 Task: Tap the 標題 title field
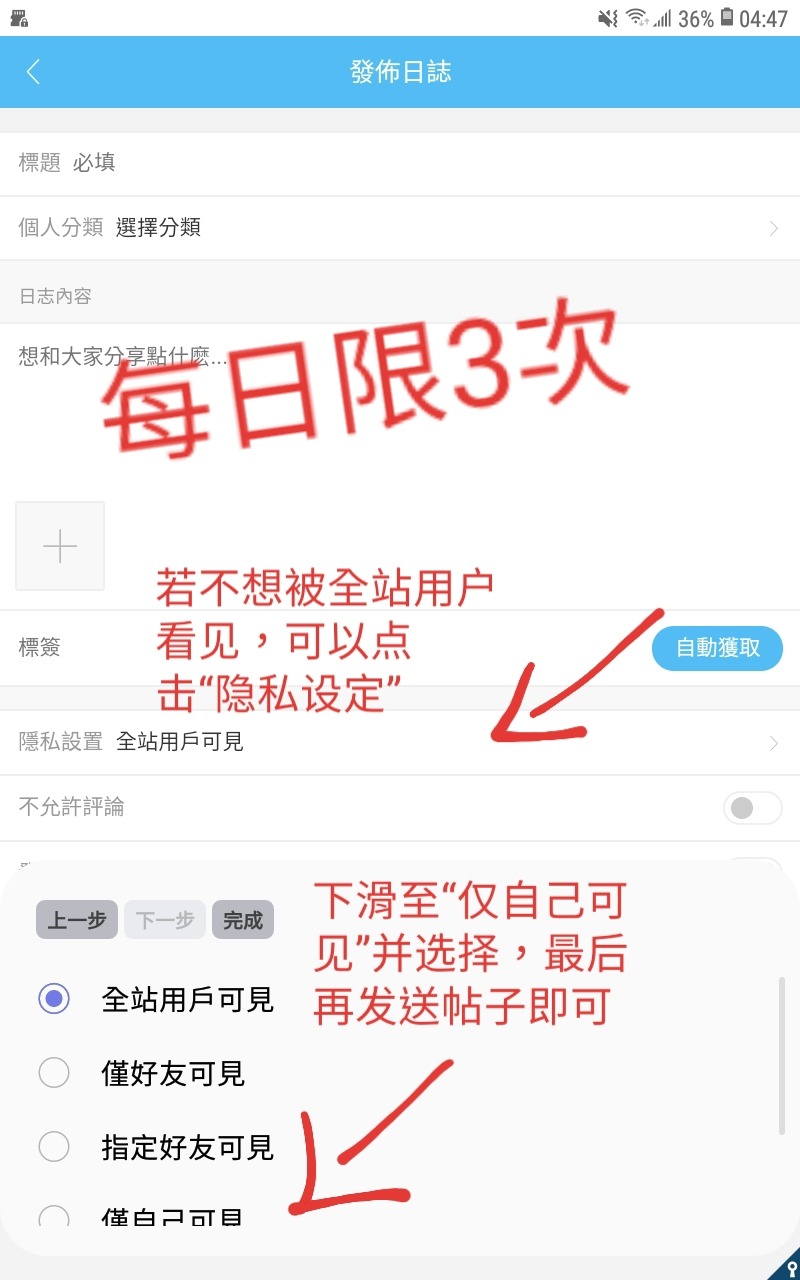(400, 163)
